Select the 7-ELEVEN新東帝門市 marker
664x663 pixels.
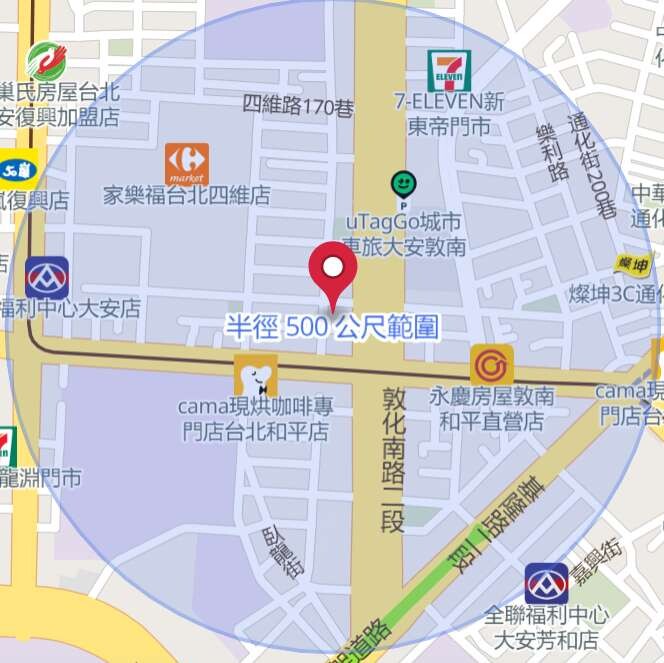click(x=448, y=71)
